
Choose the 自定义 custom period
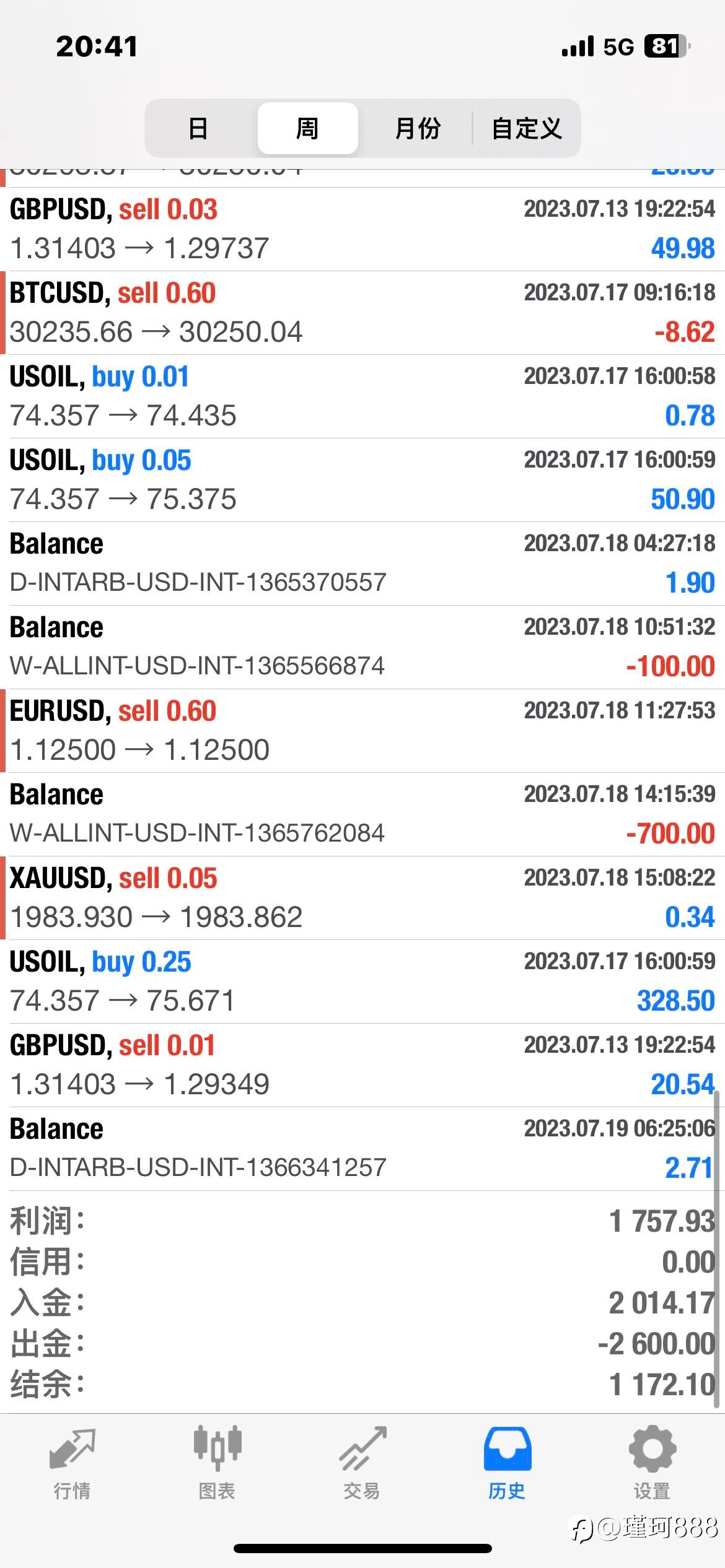pyautogui.click(x=527, y=128)
